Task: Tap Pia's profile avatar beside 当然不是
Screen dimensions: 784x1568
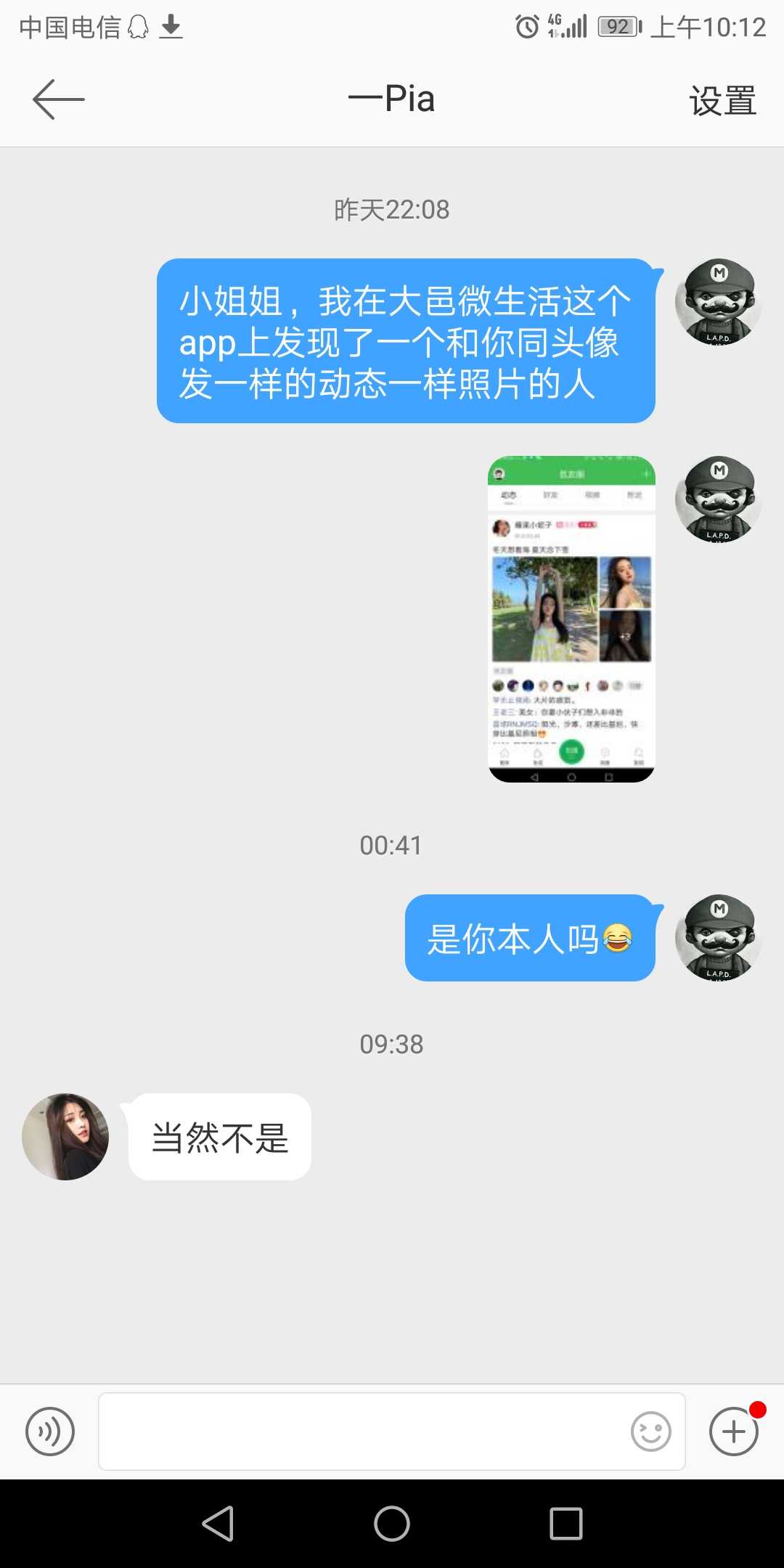Action: tap(65, 1136)
